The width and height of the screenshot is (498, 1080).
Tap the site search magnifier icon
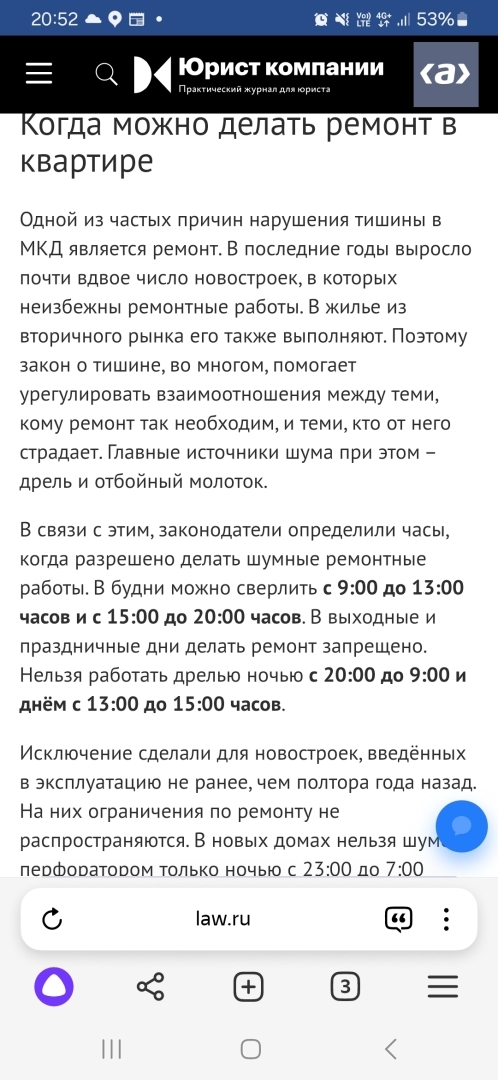tap(106, 74)
